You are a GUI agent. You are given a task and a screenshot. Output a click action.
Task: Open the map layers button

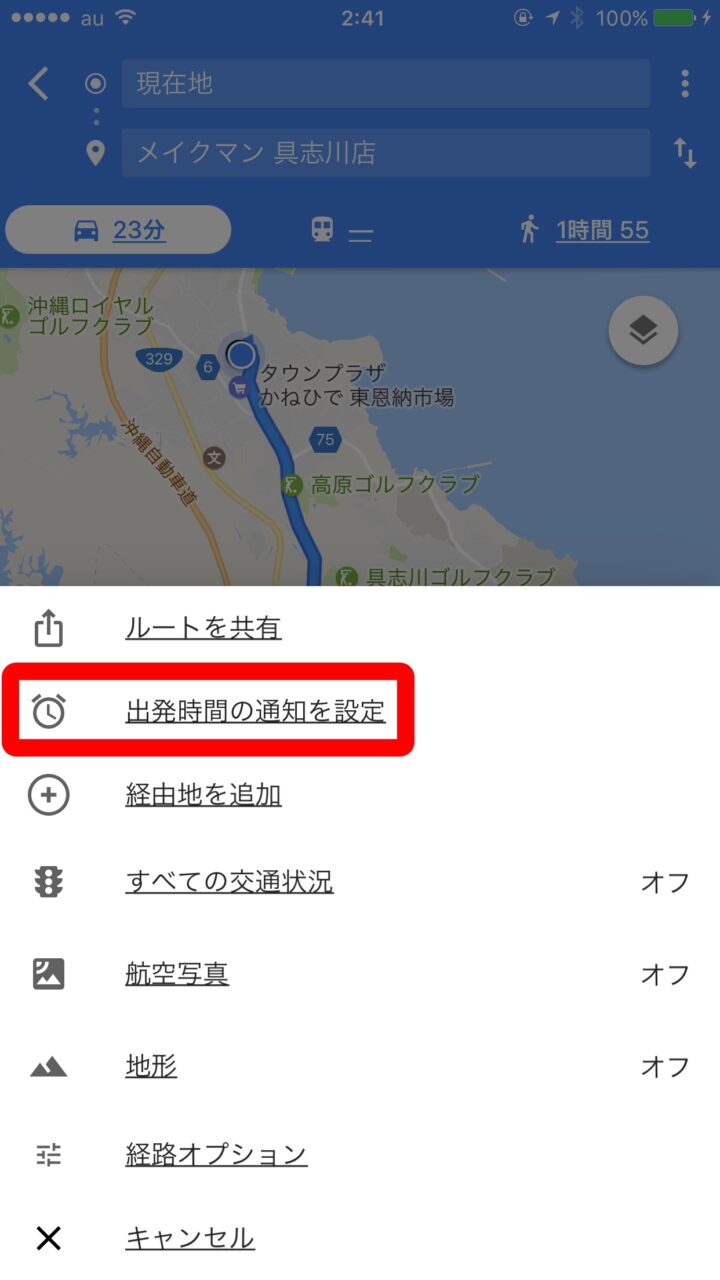coord(643,330)
